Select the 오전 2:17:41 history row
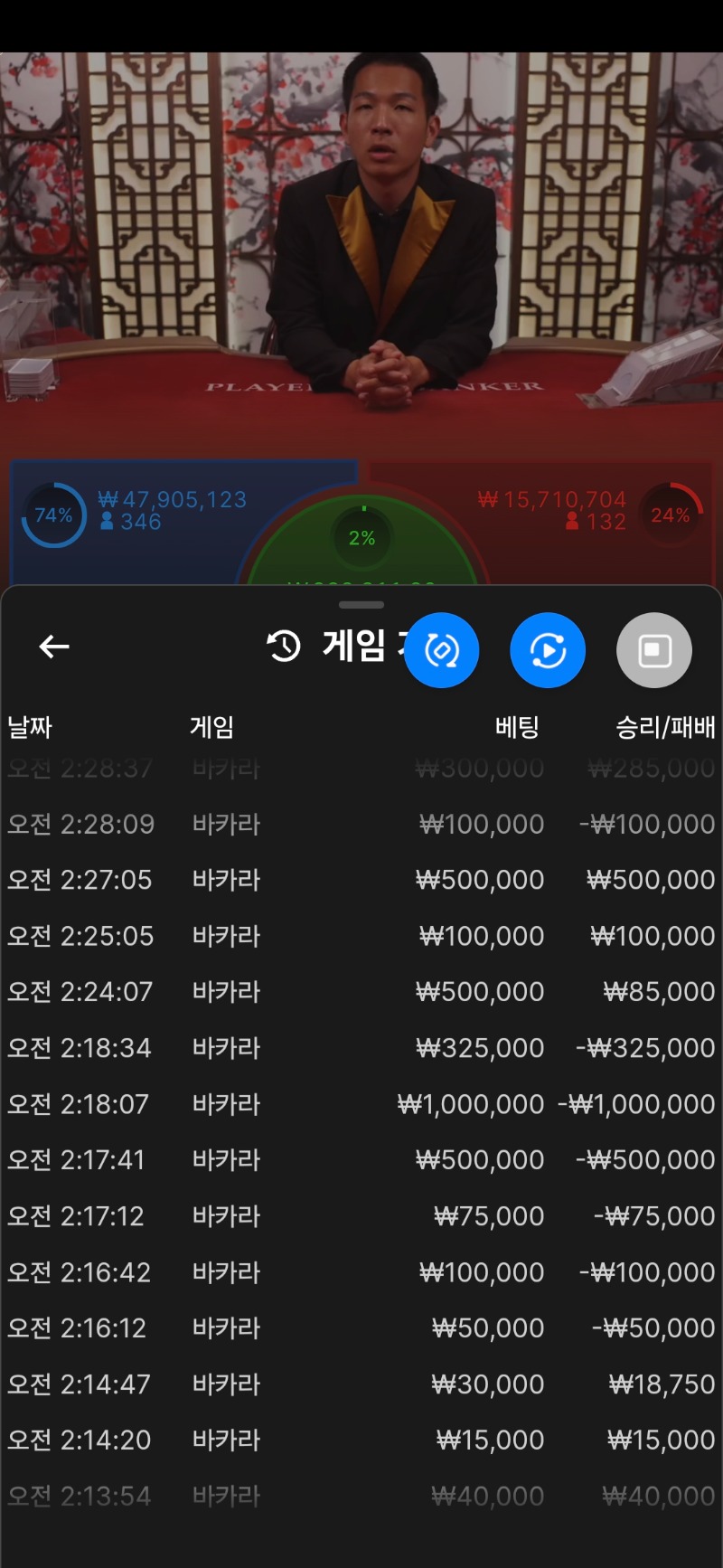The width and height of the screenshot is (723, 1568). (361, 1160)
